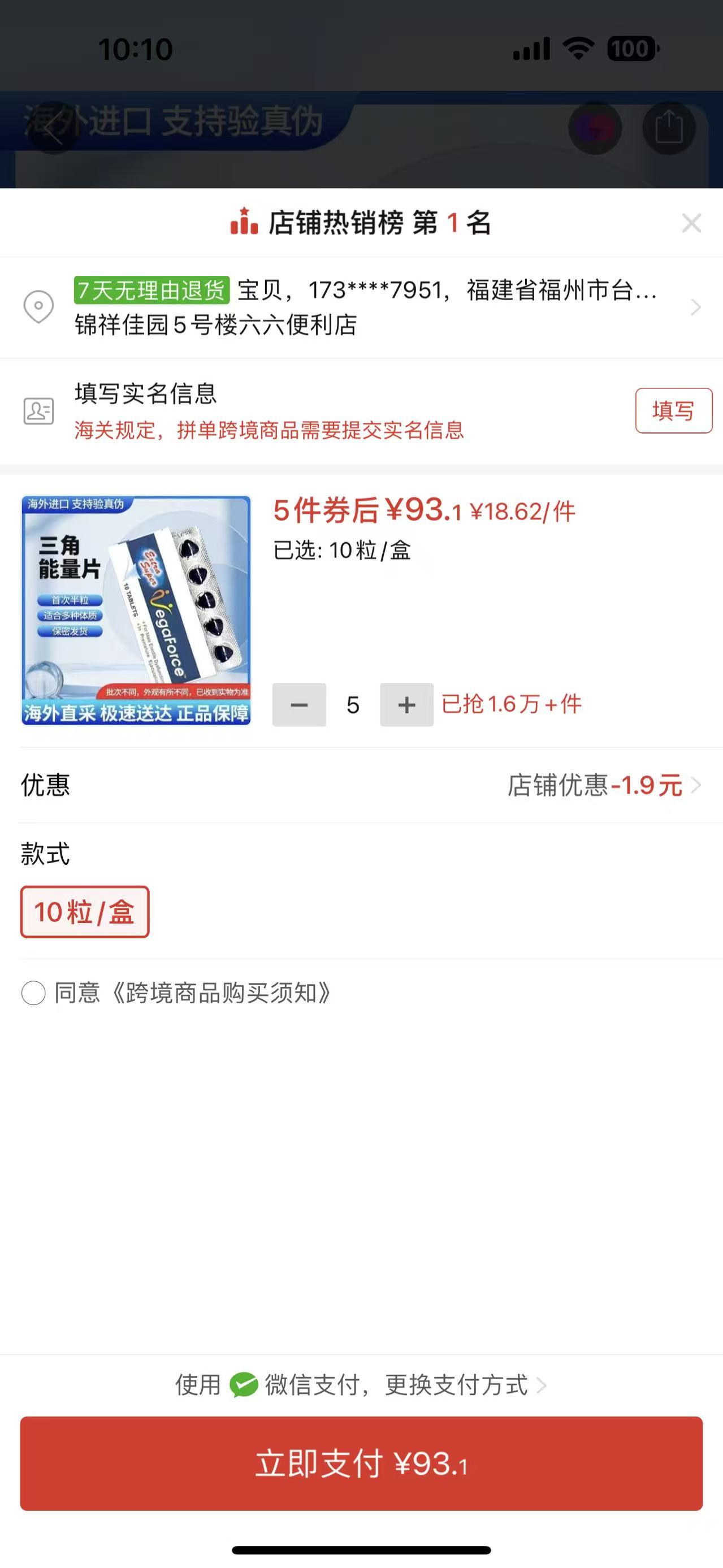Open the 店铺优惠 discount details
This screenshot has height=1568, width=723.
[x=603, y=785]
